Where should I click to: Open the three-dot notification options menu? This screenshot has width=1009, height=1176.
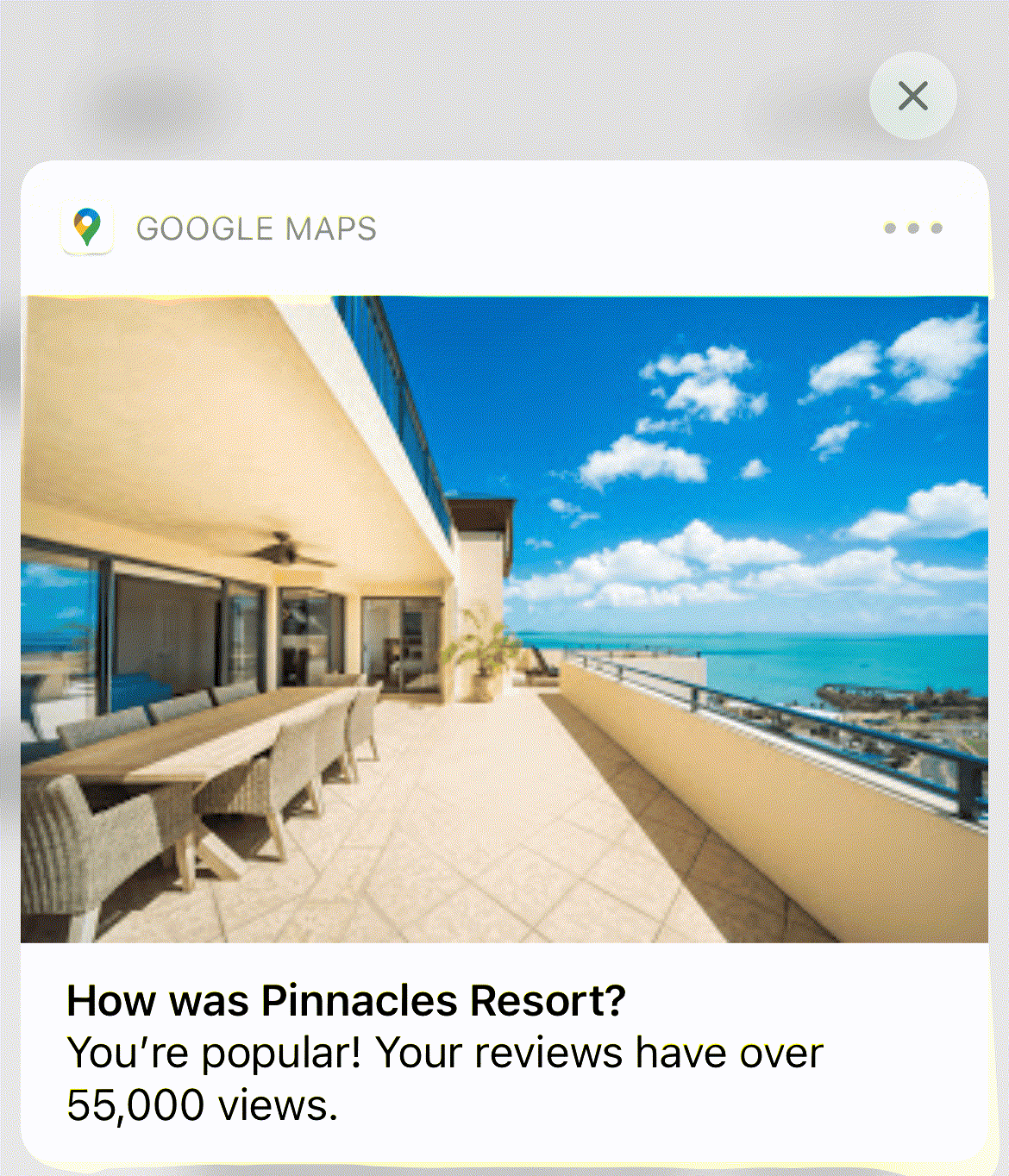point(912,228)
